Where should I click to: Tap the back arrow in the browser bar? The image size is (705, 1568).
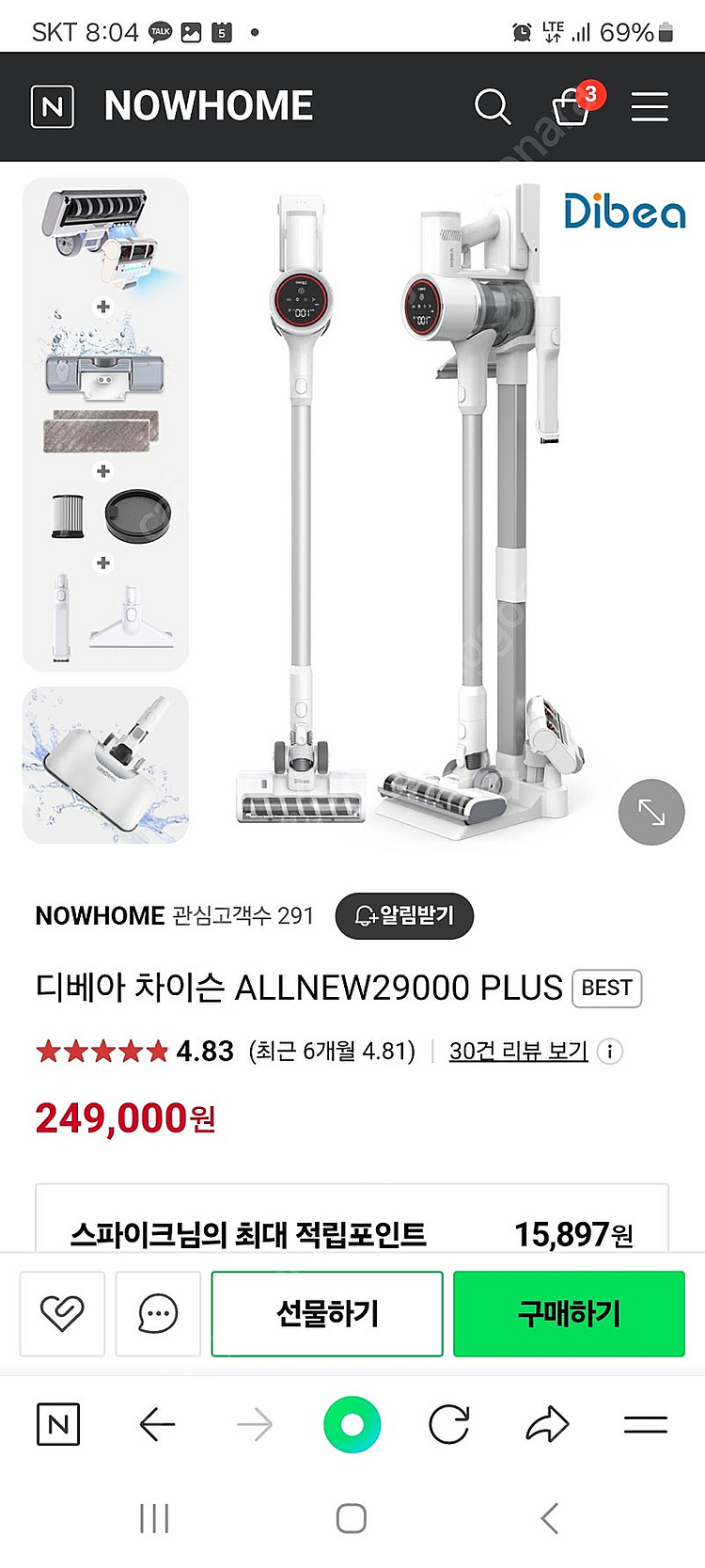pyautogui.click(x=157, y=1425)
